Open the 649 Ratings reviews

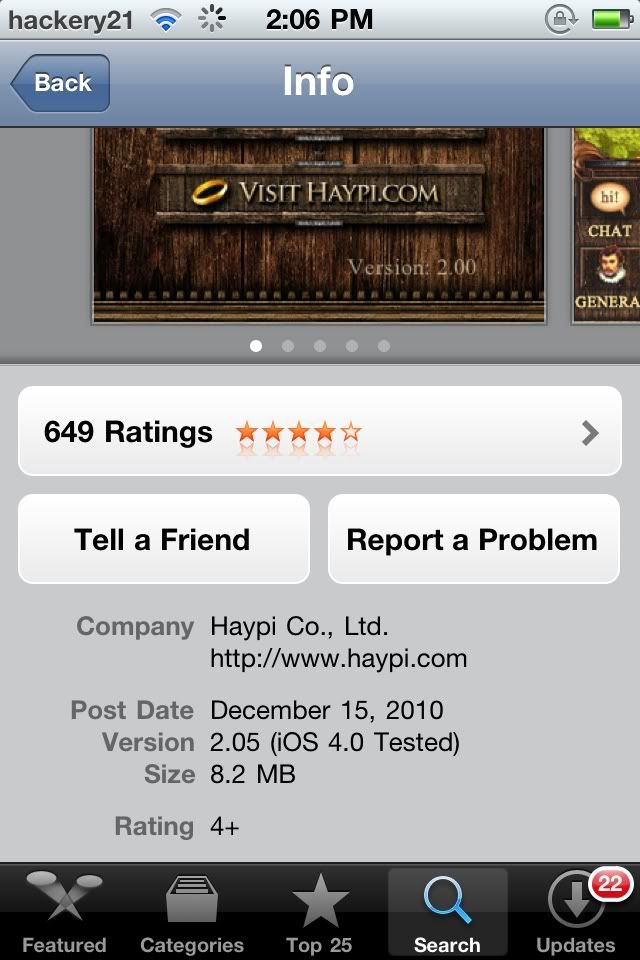click(x=320, y=432)
